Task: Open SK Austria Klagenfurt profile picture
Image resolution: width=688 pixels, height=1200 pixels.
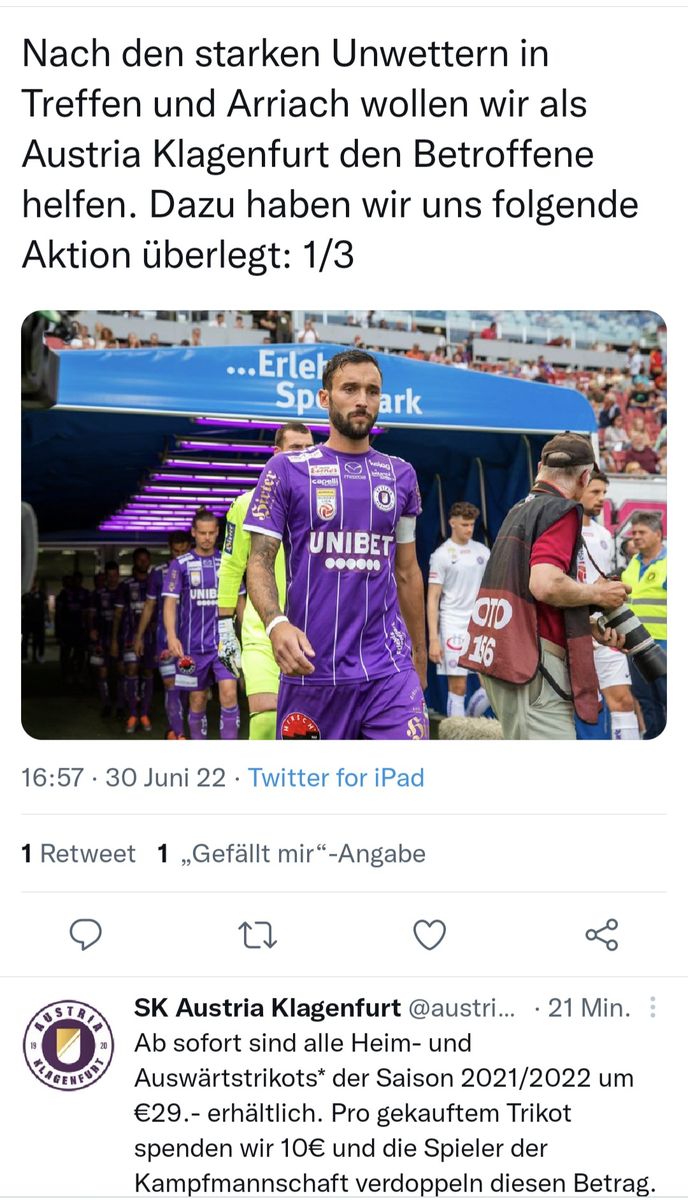Action: coord(69,1045)
